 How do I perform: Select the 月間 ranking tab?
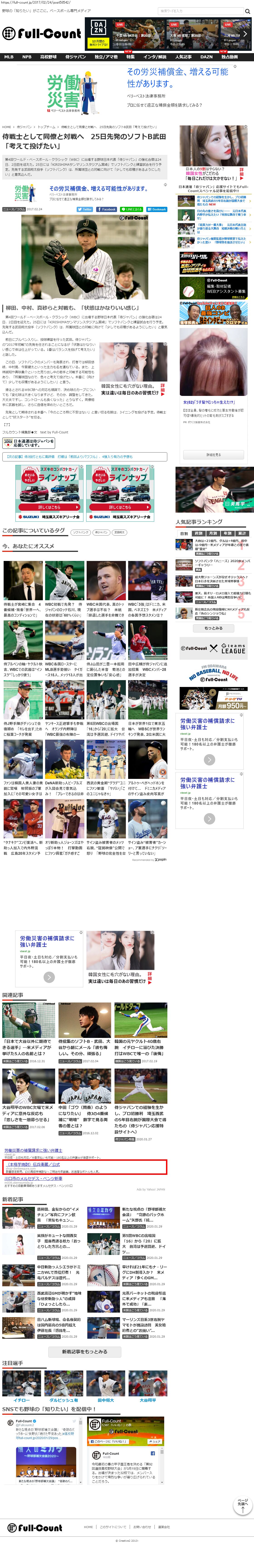(x=213, y=533)
